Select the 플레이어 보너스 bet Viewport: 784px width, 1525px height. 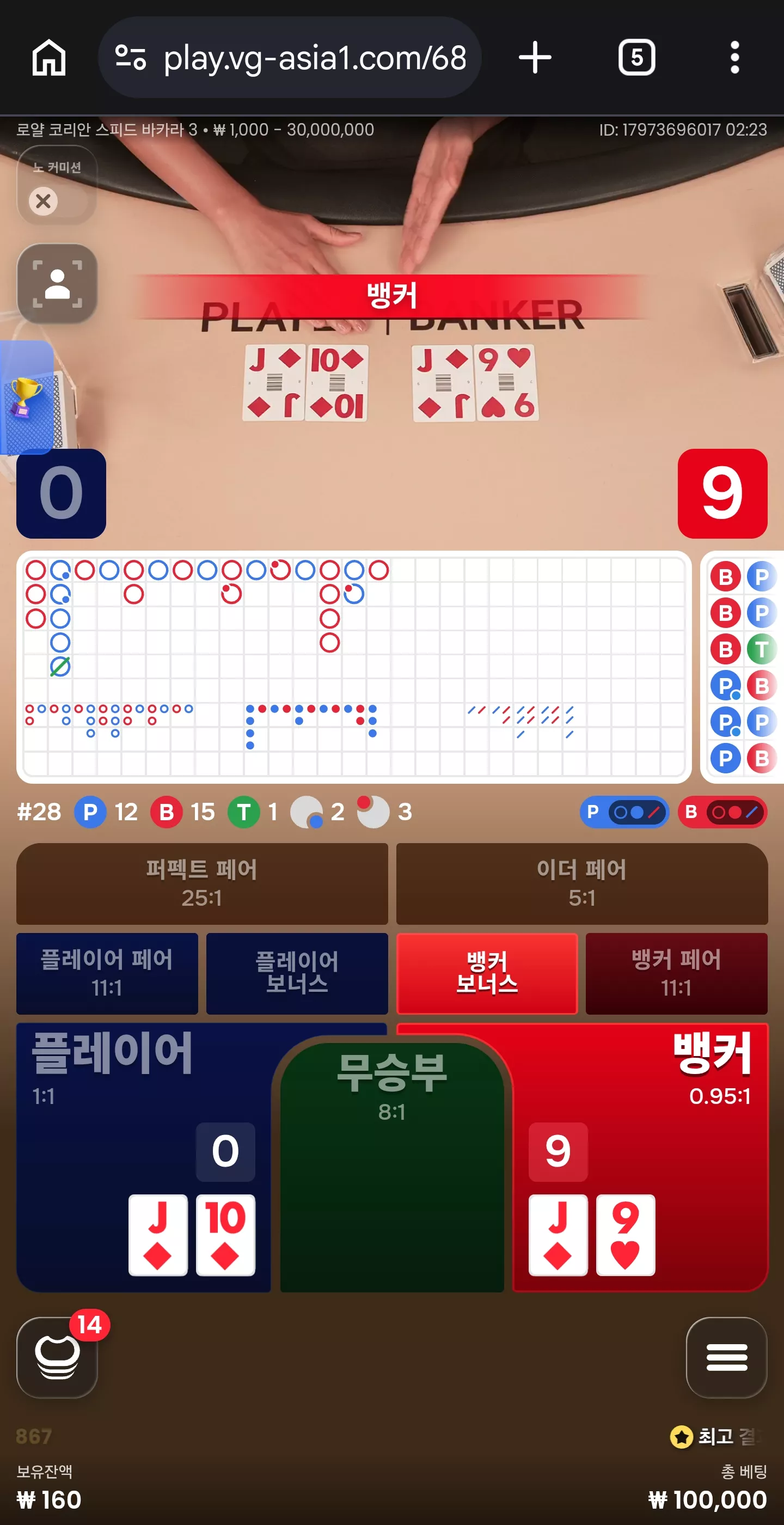point(297,973)
